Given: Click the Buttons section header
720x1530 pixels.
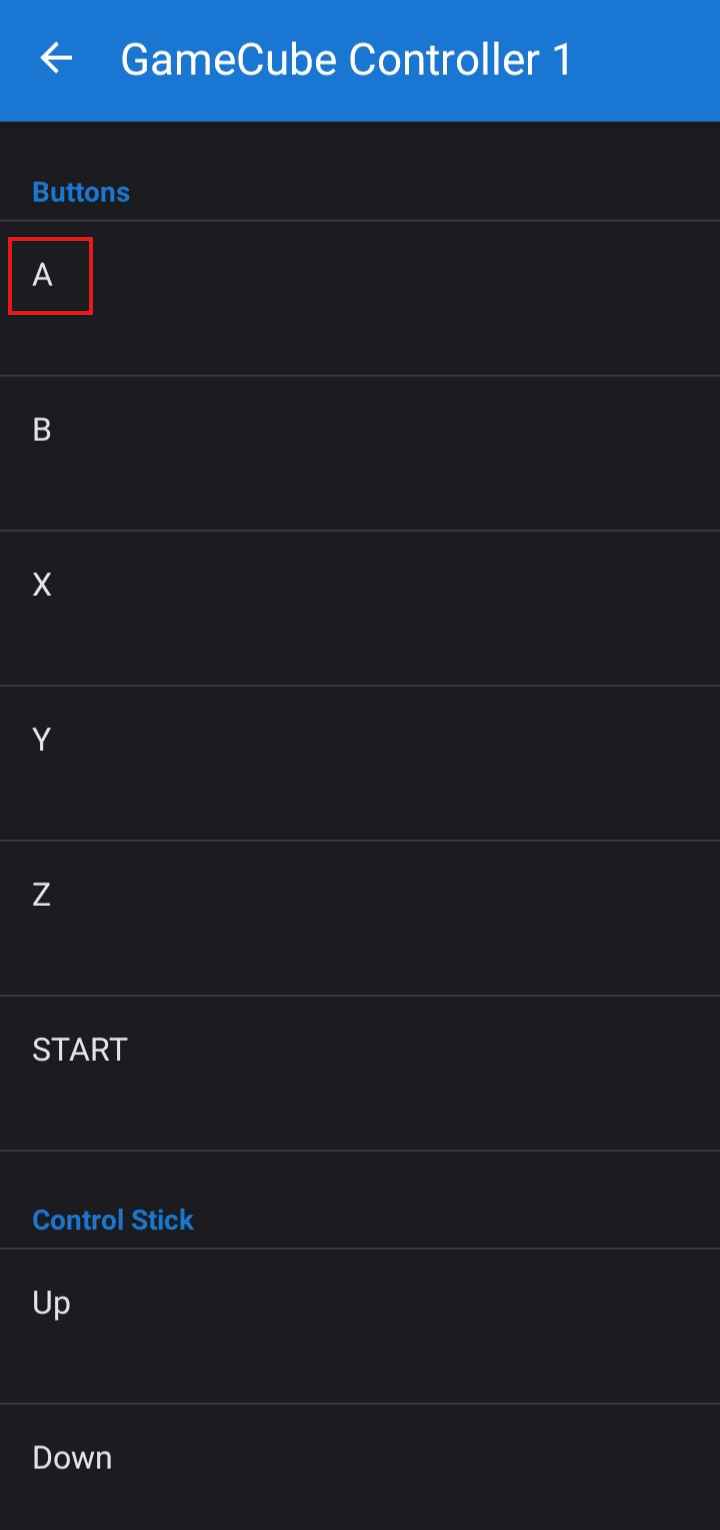Looking at the screenshot, I should click(x=81, y=192).
